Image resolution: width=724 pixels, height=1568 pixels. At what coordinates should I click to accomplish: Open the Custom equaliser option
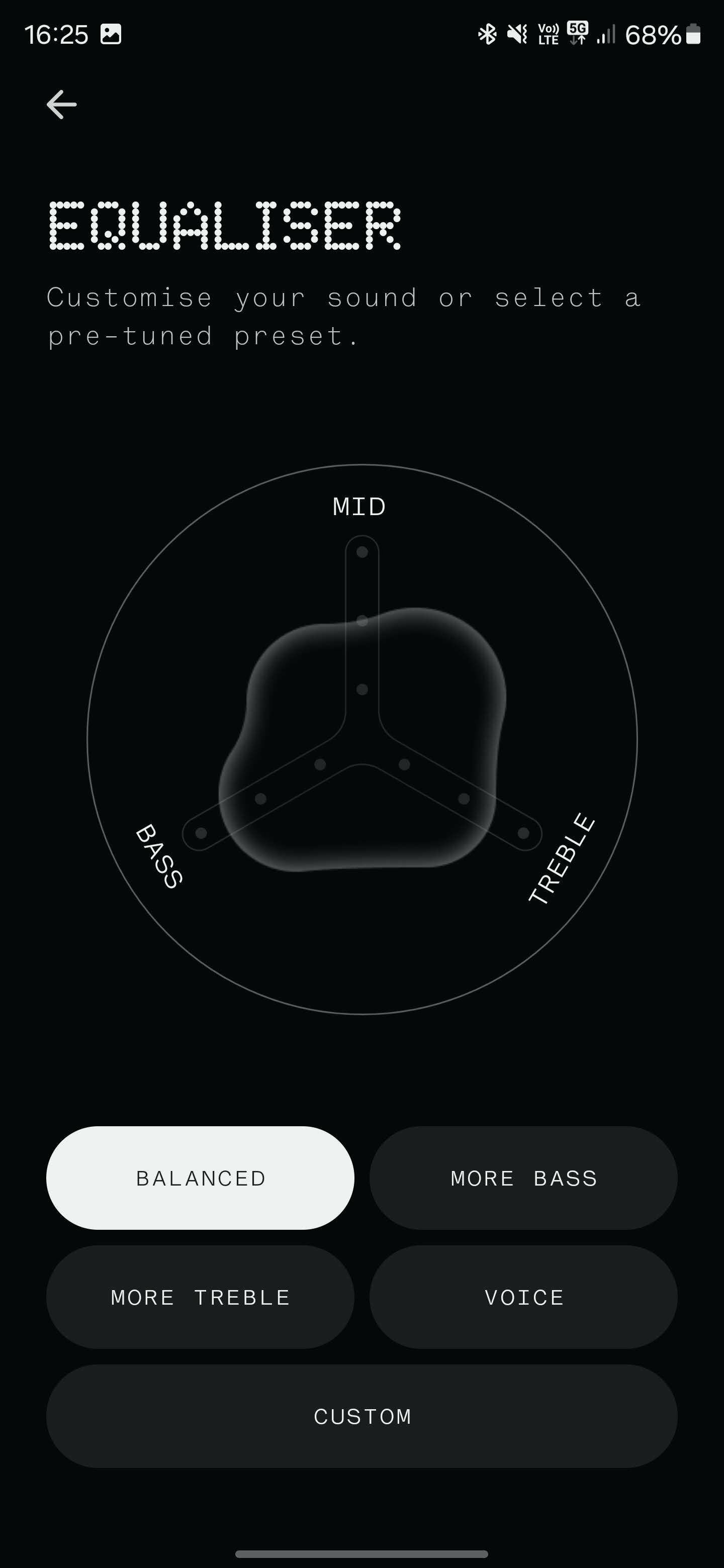(x=361, y=1416)
